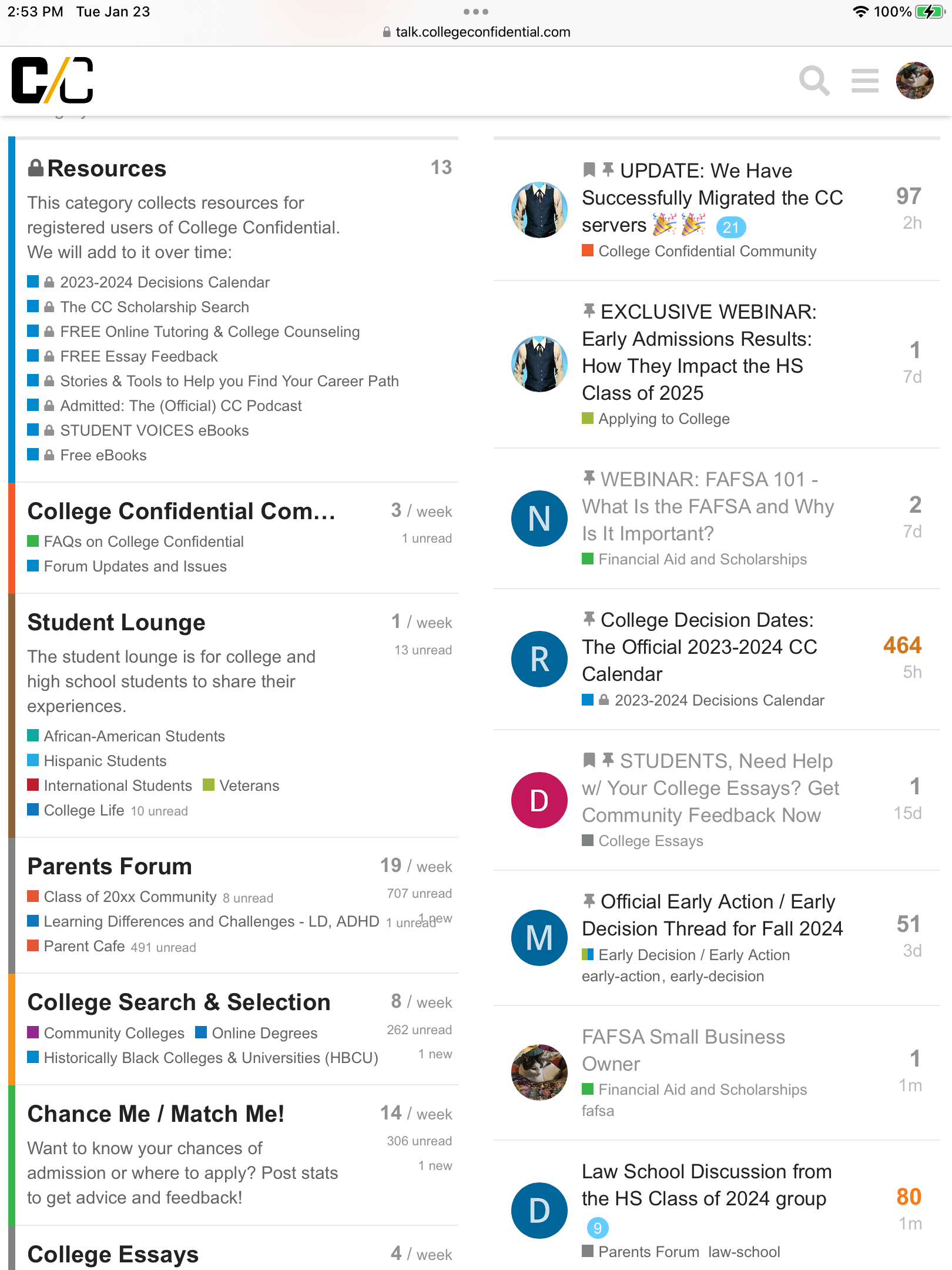The image size is (952, 1270).
Task: Open College Decision Dates calendar topic
Action: [699, 647]
